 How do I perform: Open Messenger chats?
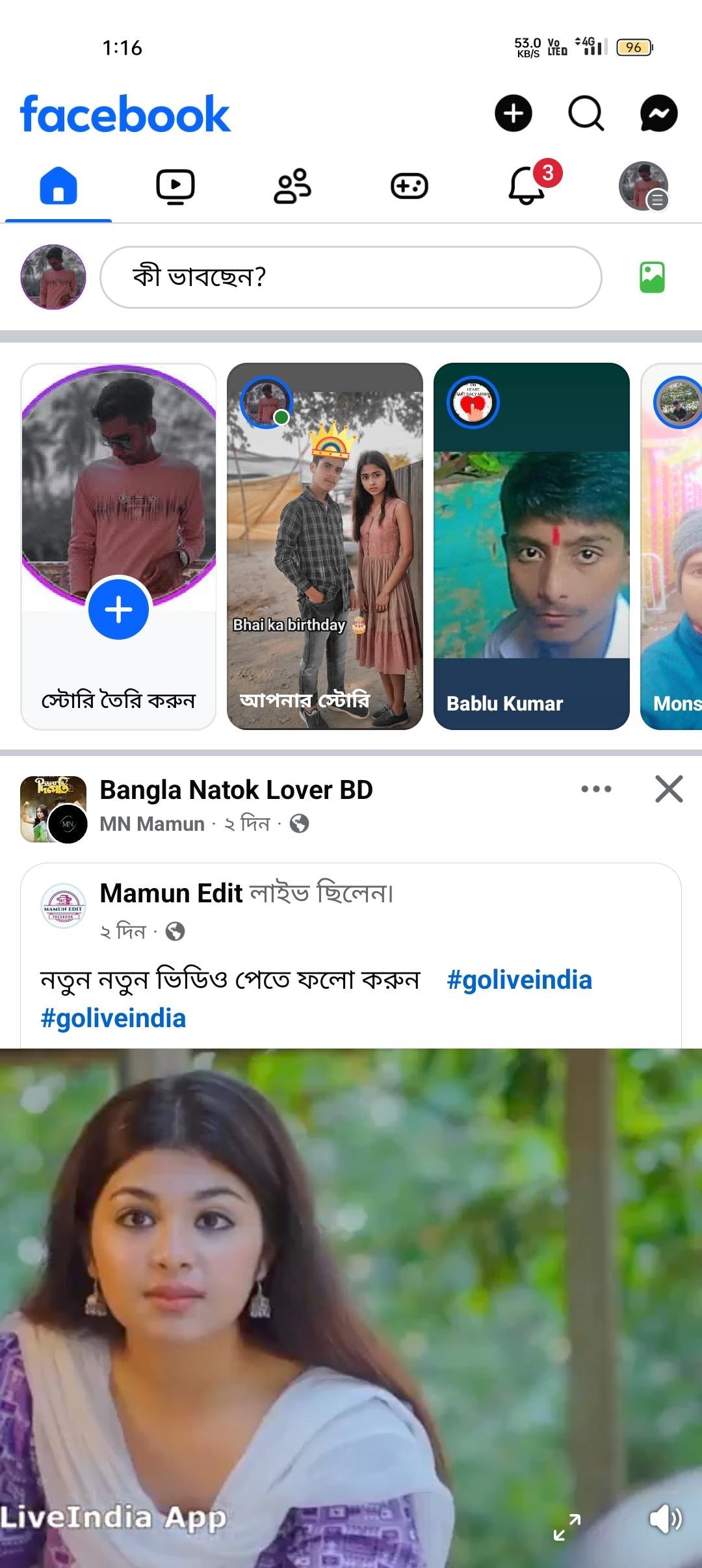click(658, 114)
